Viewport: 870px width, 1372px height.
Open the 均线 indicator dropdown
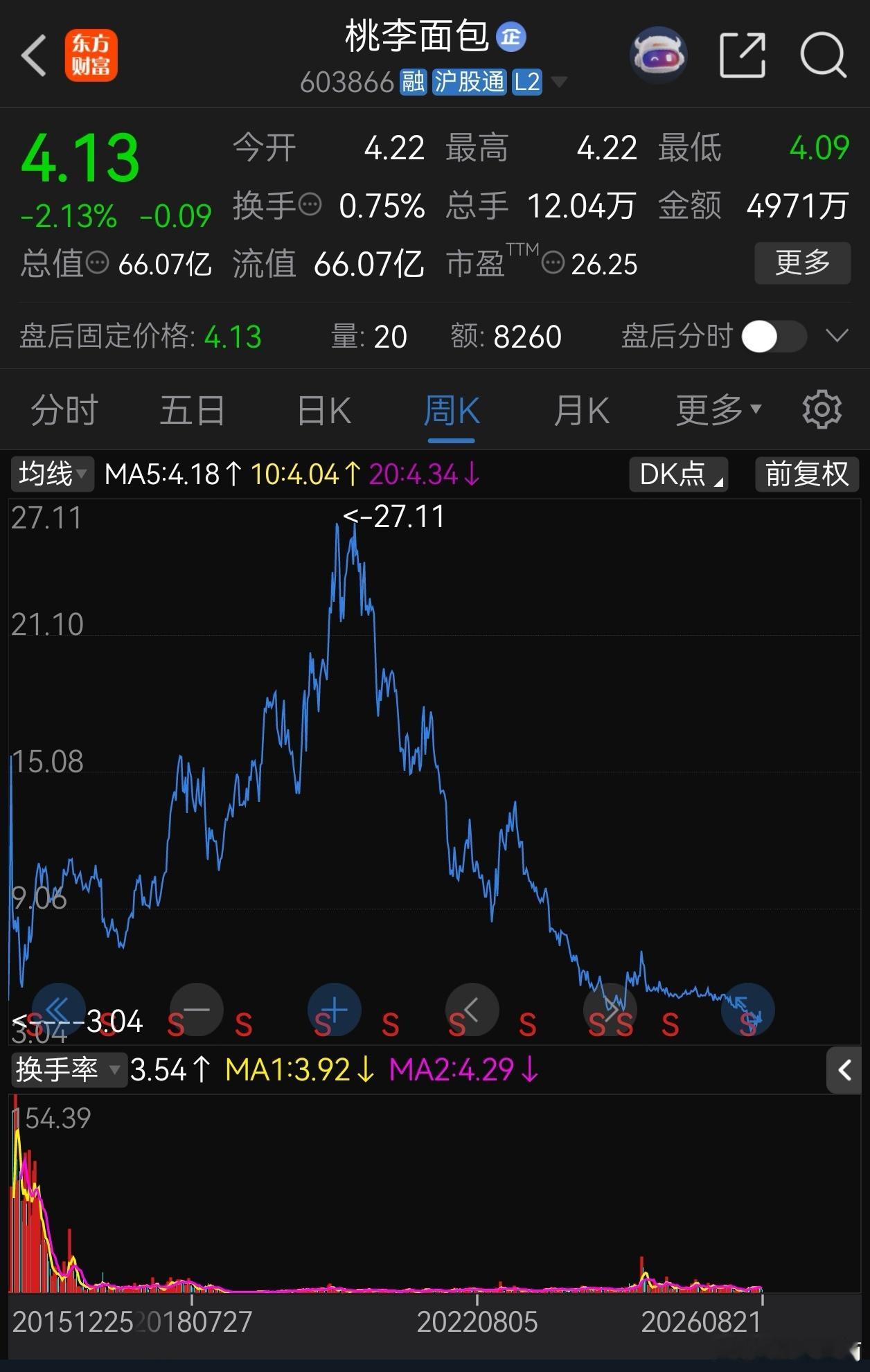(52, 474)
